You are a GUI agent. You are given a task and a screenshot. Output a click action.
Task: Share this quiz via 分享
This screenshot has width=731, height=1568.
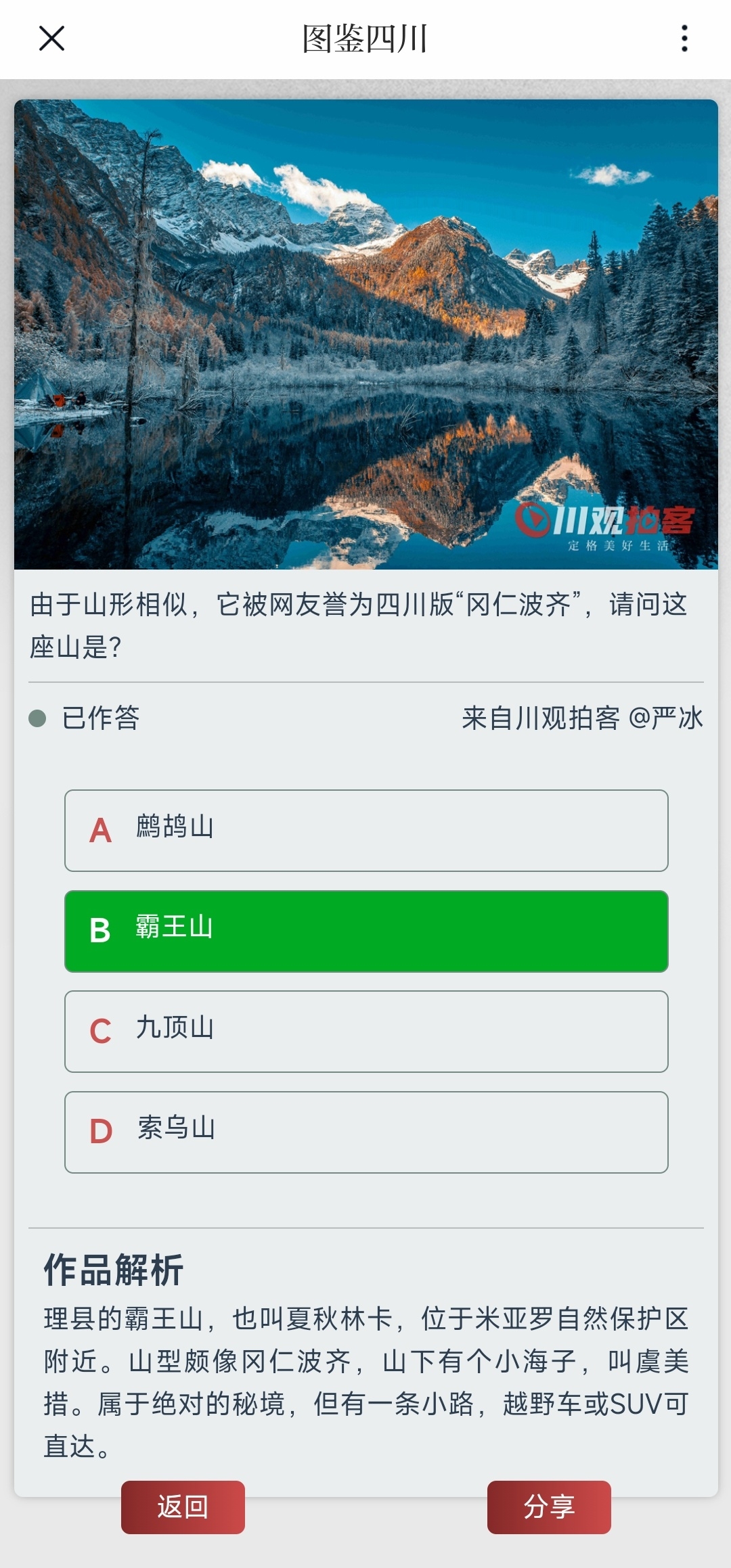549,1506
